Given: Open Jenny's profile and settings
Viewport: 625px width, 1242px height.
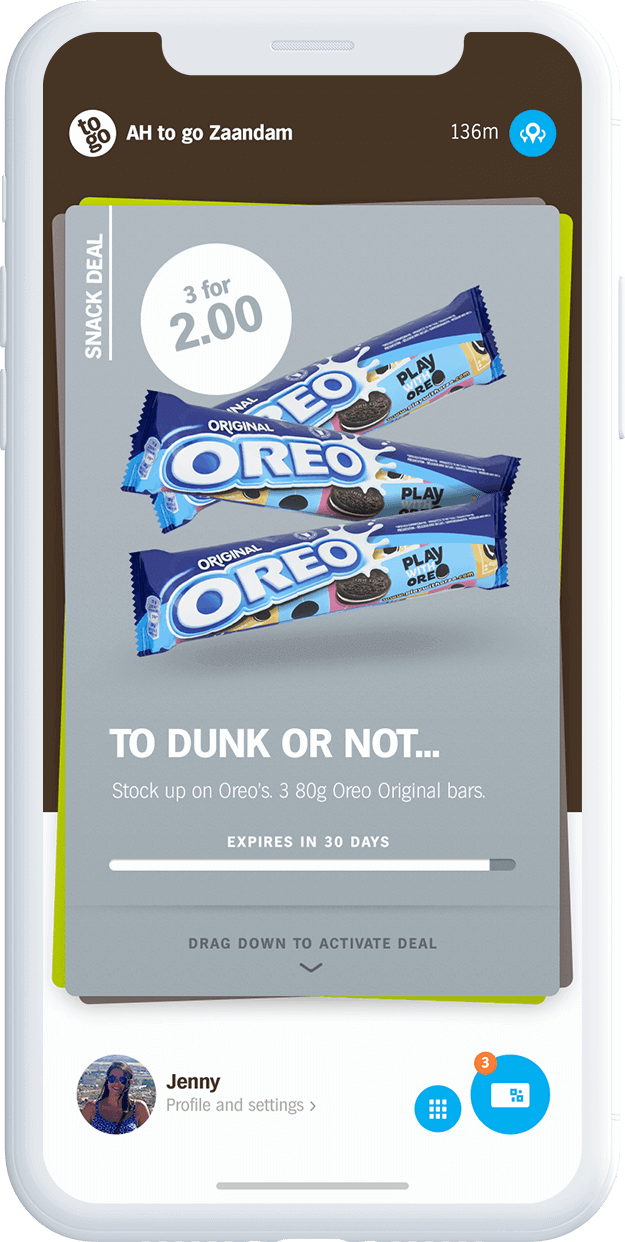Looking at the screenshot, I should pos(240,1094).
